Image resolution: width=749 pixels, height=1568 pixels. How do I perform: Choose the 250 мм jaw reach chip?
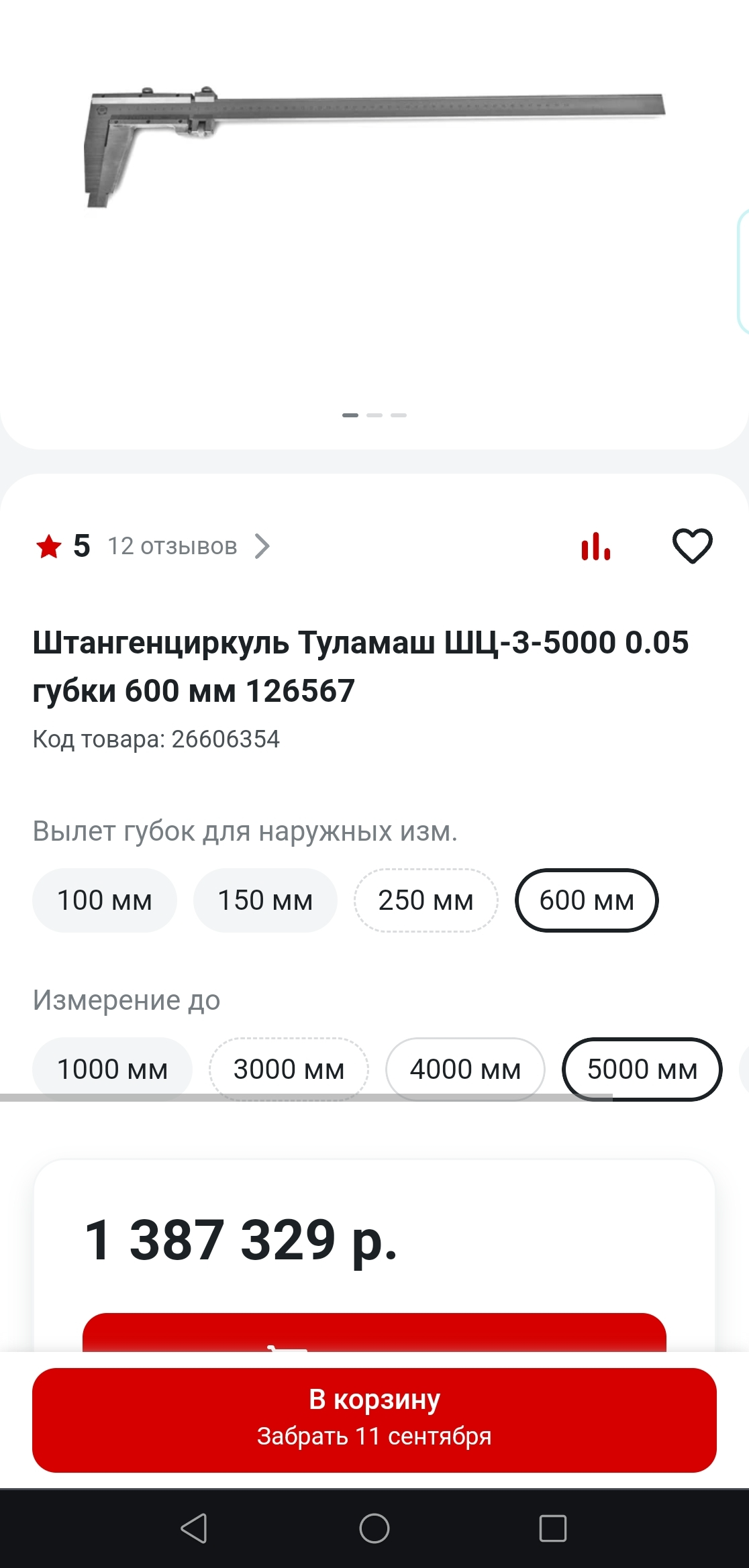tap(426, 900)
